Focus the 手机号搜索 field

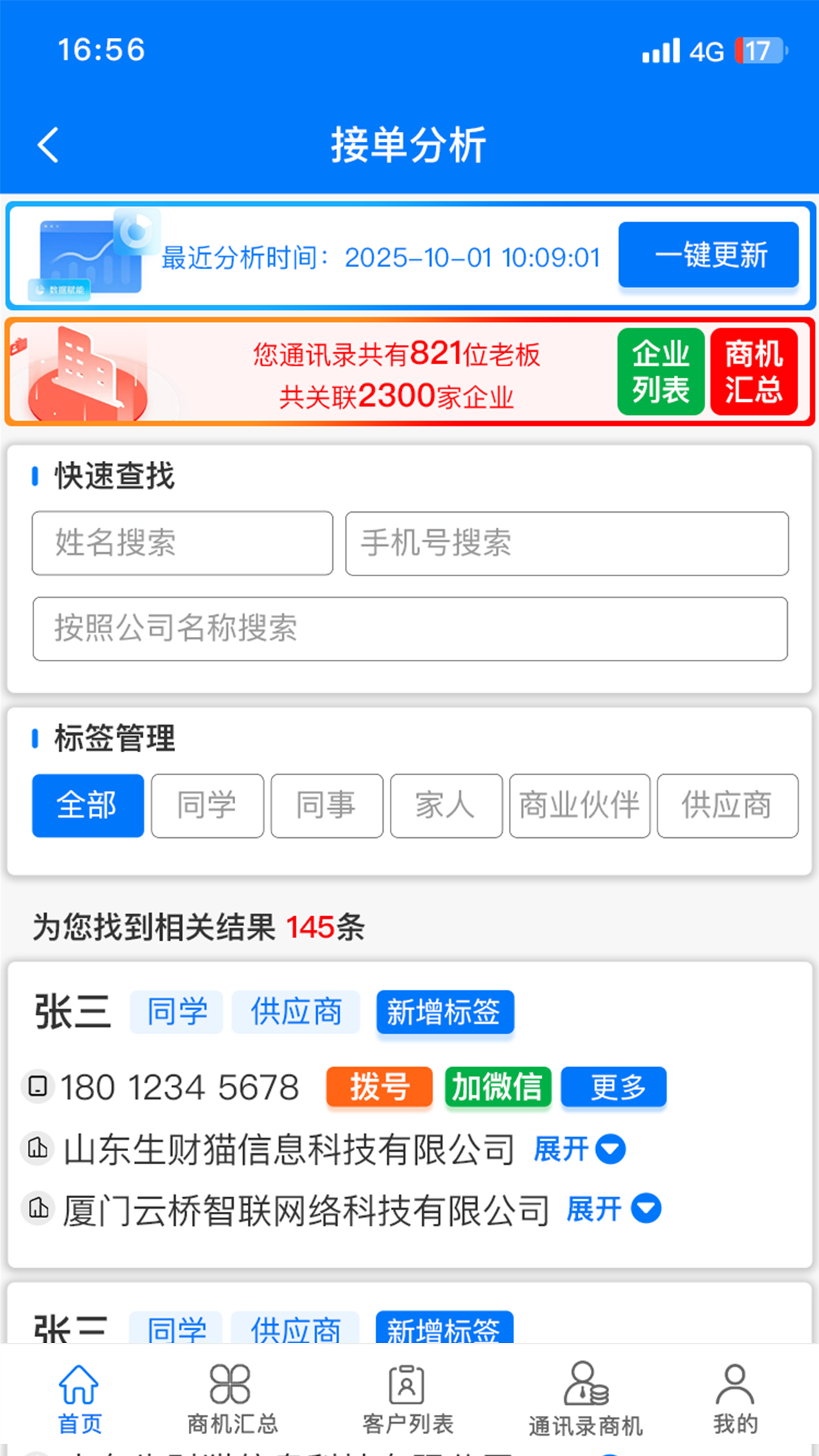click(566, 543)
